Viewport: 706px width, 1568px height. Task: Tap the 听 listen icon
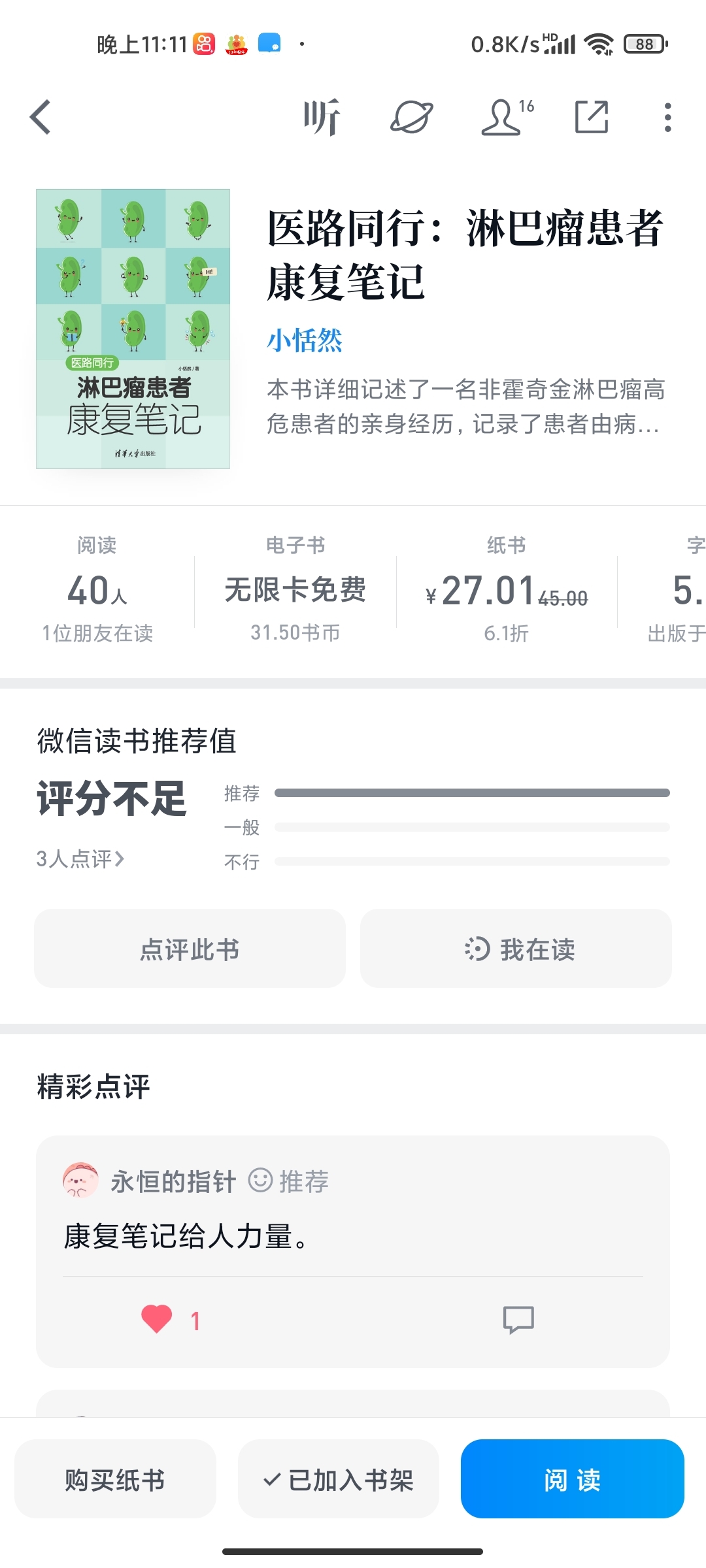(322, 118)
